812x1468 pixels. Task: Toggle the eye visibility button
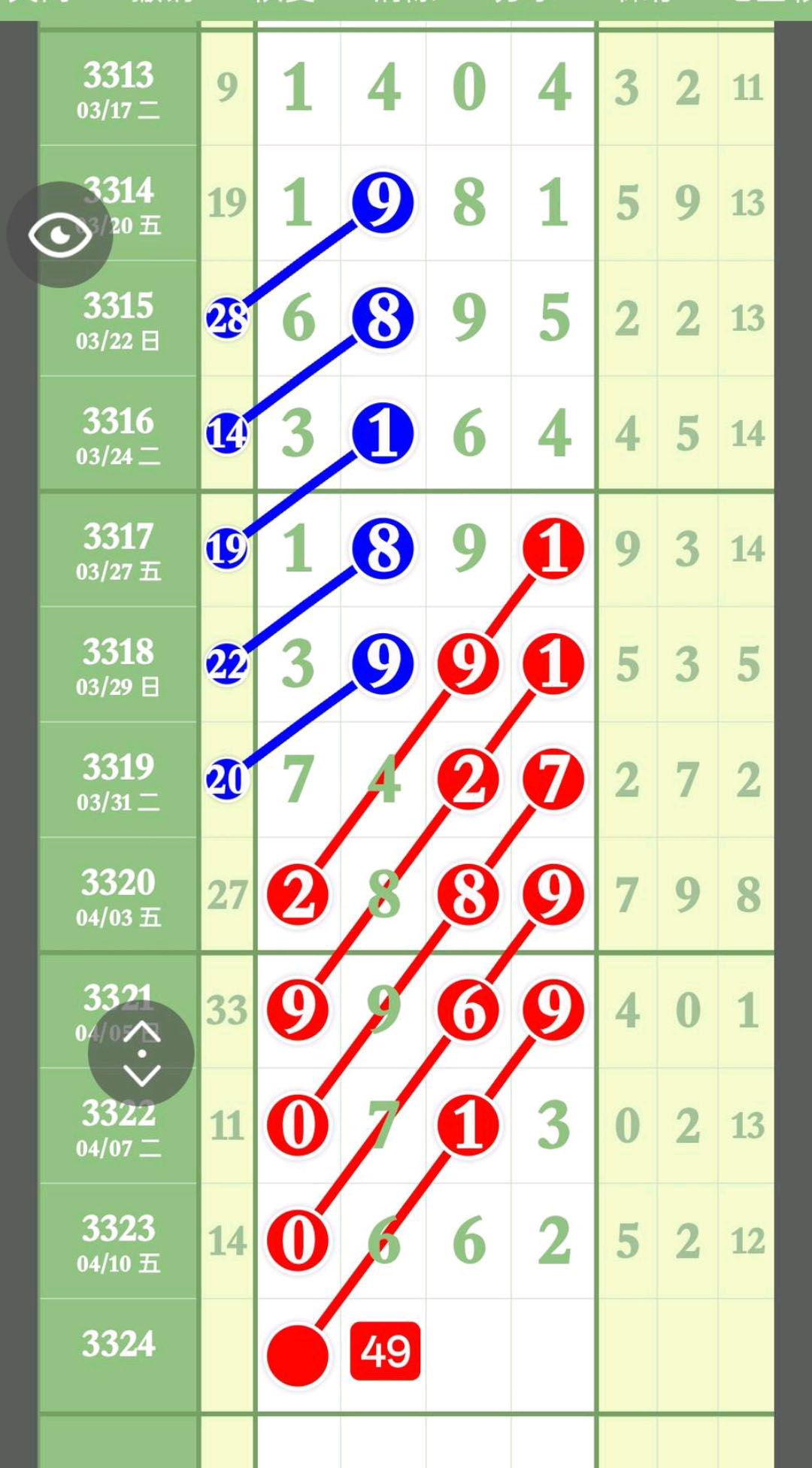coord(59,235)
